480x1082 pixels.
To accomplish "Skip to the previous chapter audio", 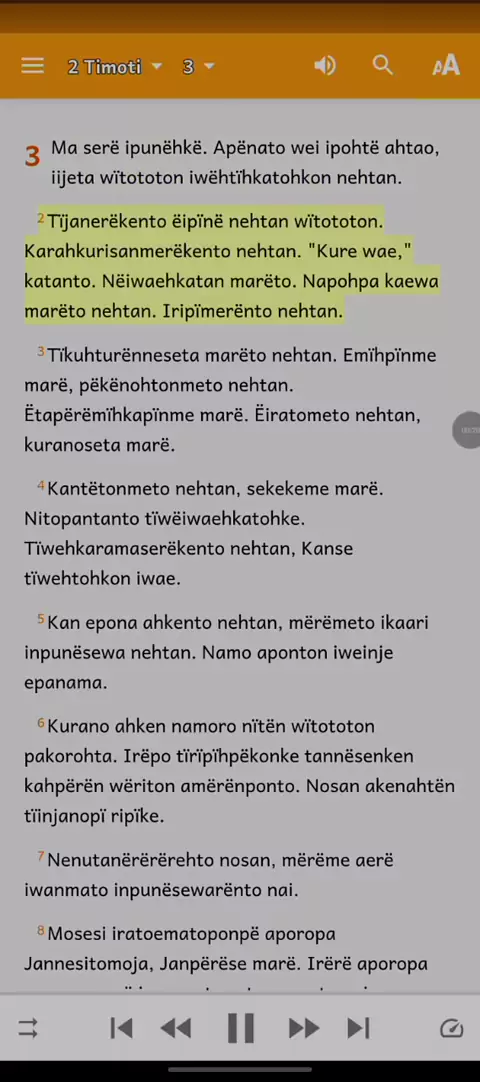I will click(x=121, y=1028).
